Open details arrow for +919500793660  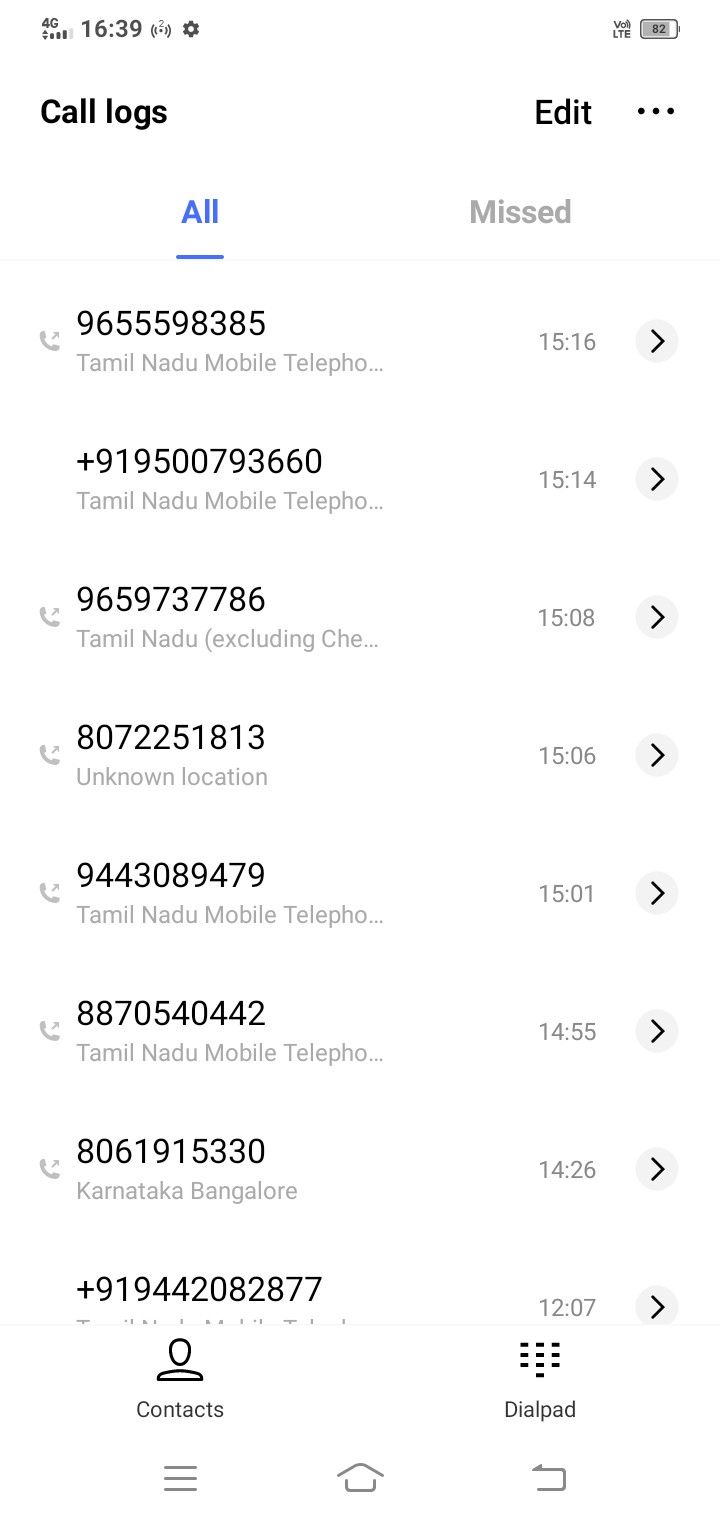pos(657,479)
